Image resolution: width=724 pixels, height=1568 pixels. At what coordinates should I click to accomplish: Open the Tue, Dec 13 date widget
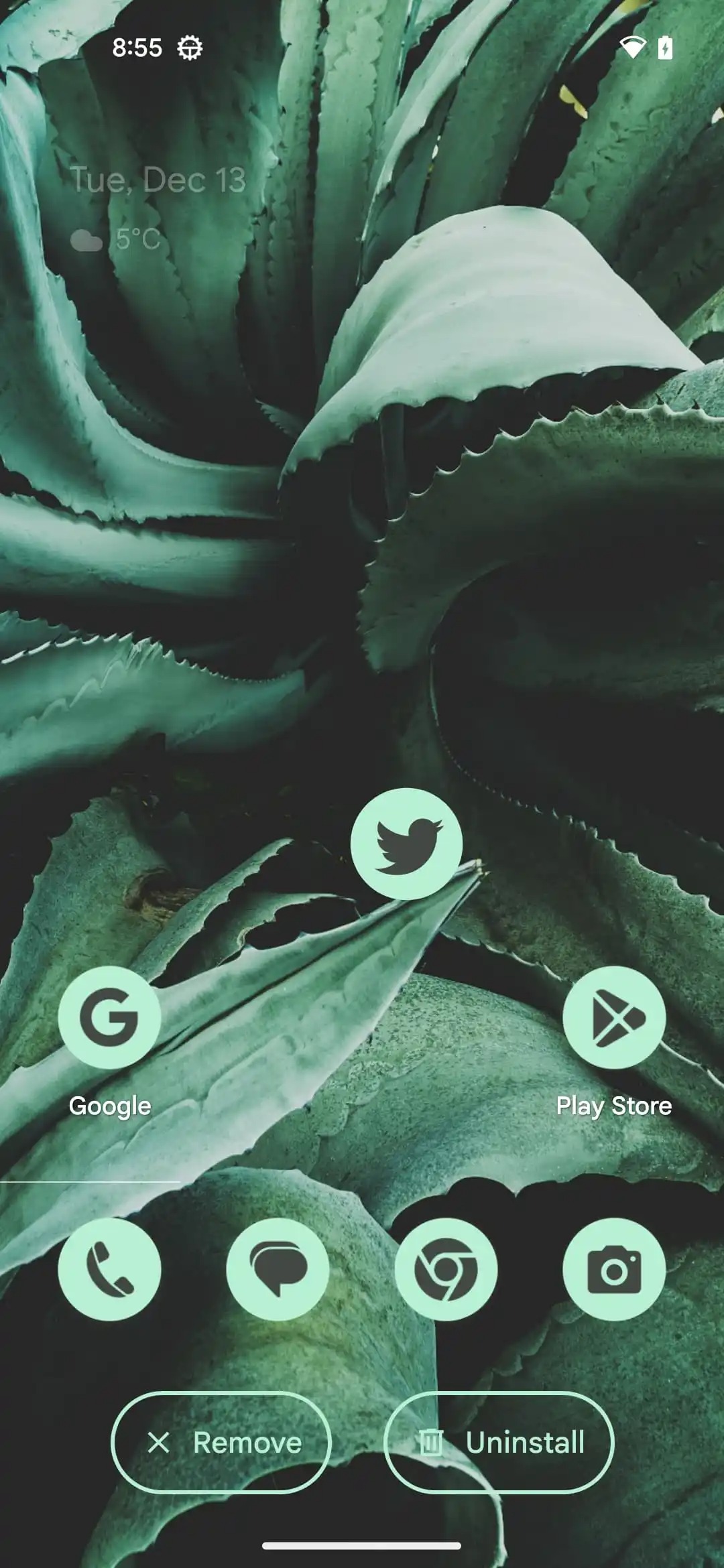[x=158, y=180]
